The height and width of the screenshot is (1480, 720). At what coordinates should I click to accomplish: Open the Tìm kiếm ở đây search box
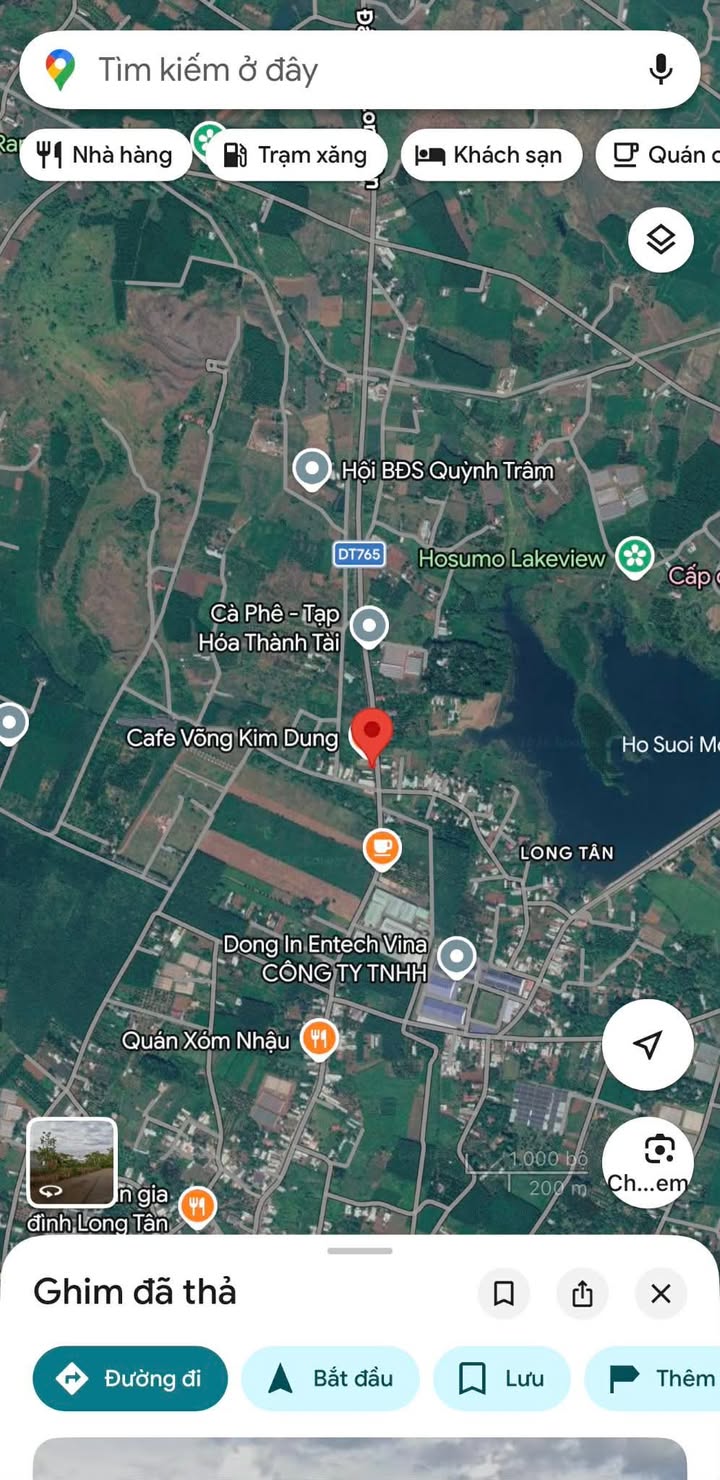point(360,70)
